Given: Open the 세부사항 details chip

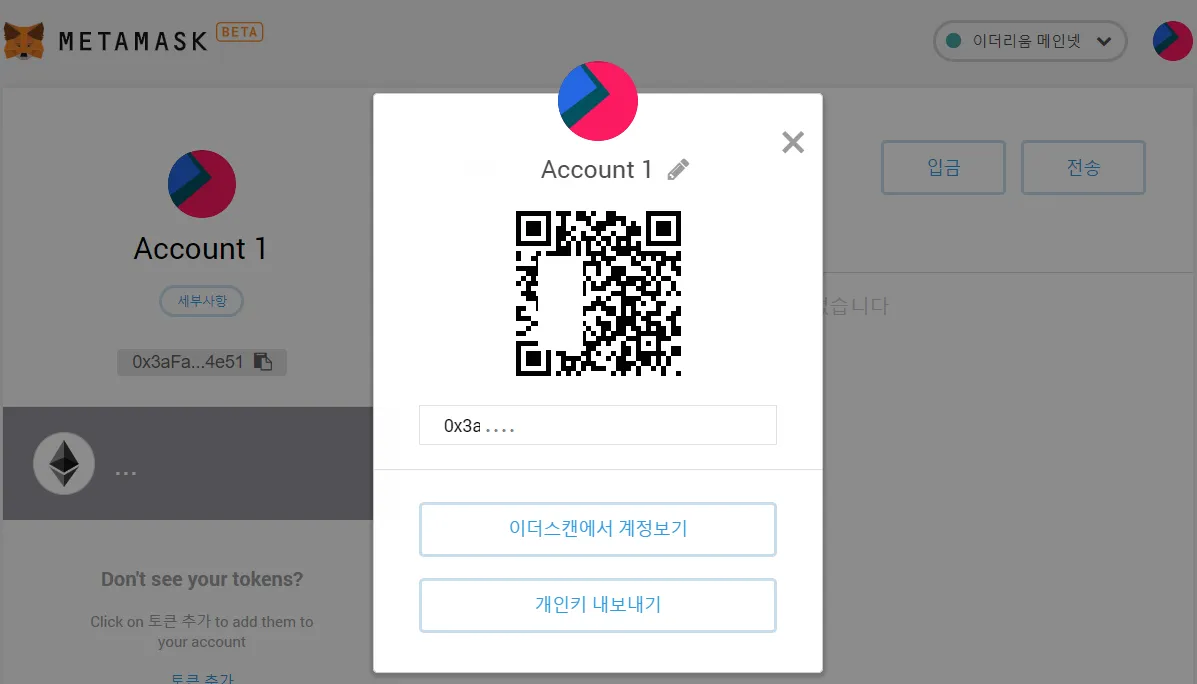Looking at the screenshot, I should click(x=201, y=301).
